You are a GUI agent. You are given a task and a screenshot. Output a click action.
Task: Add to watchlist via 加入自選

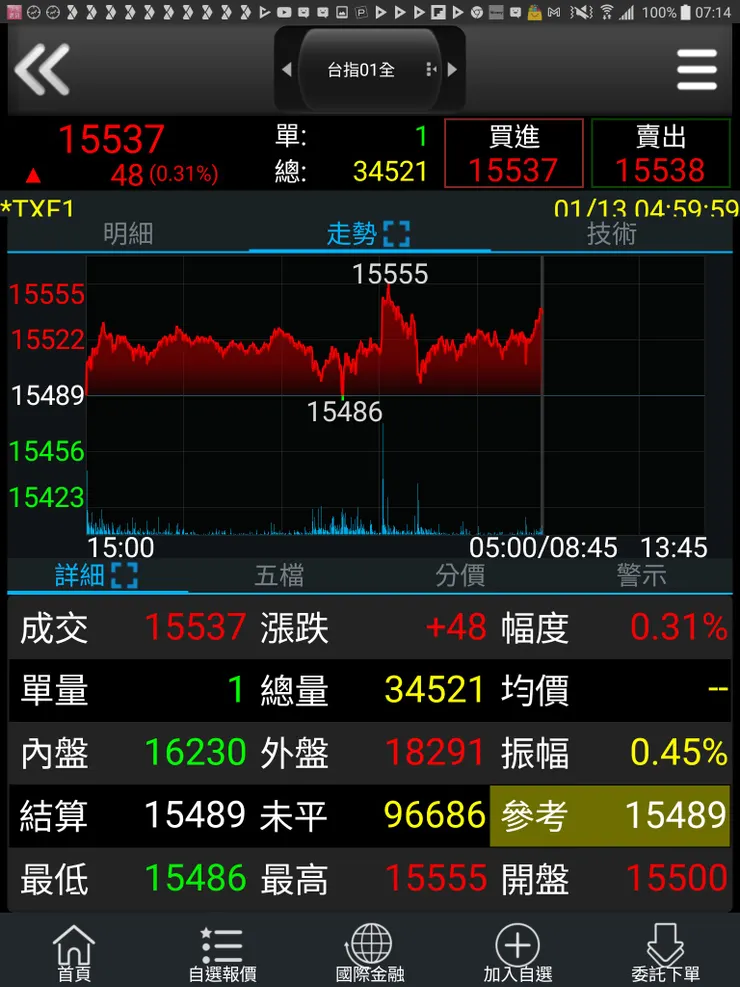[517, 952]
